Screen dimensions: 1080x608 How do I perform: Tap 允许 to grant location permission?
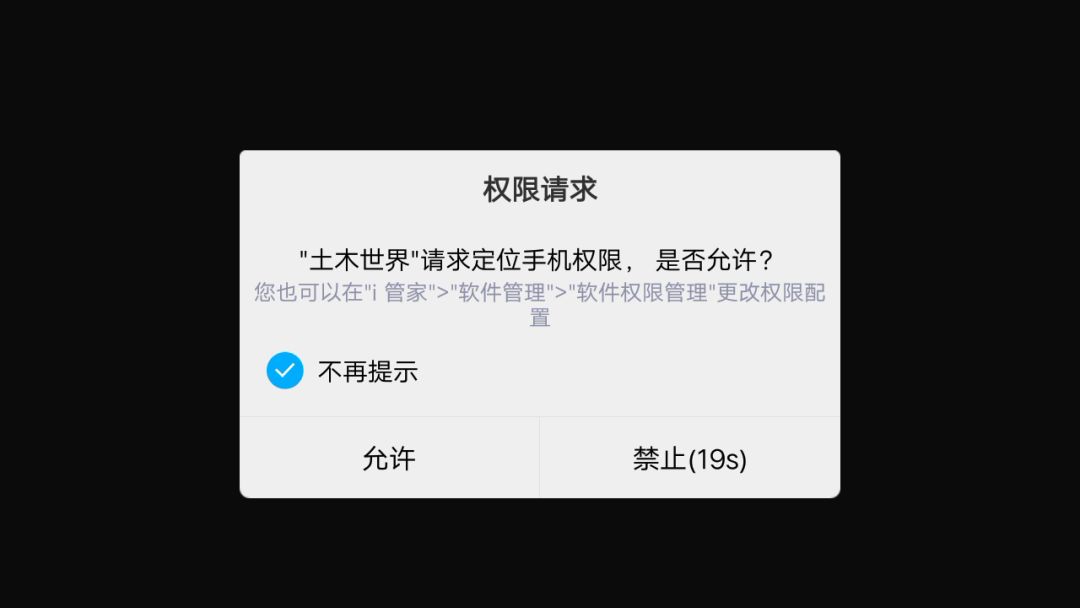click(389, 458)
